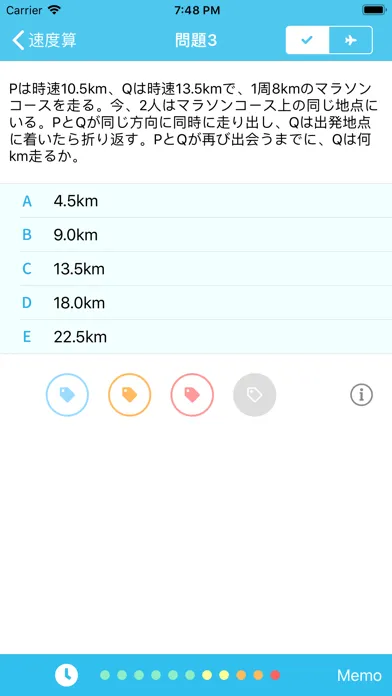Open the clock timer icon
Screen dimensions: 392x696
pos(67,675)
